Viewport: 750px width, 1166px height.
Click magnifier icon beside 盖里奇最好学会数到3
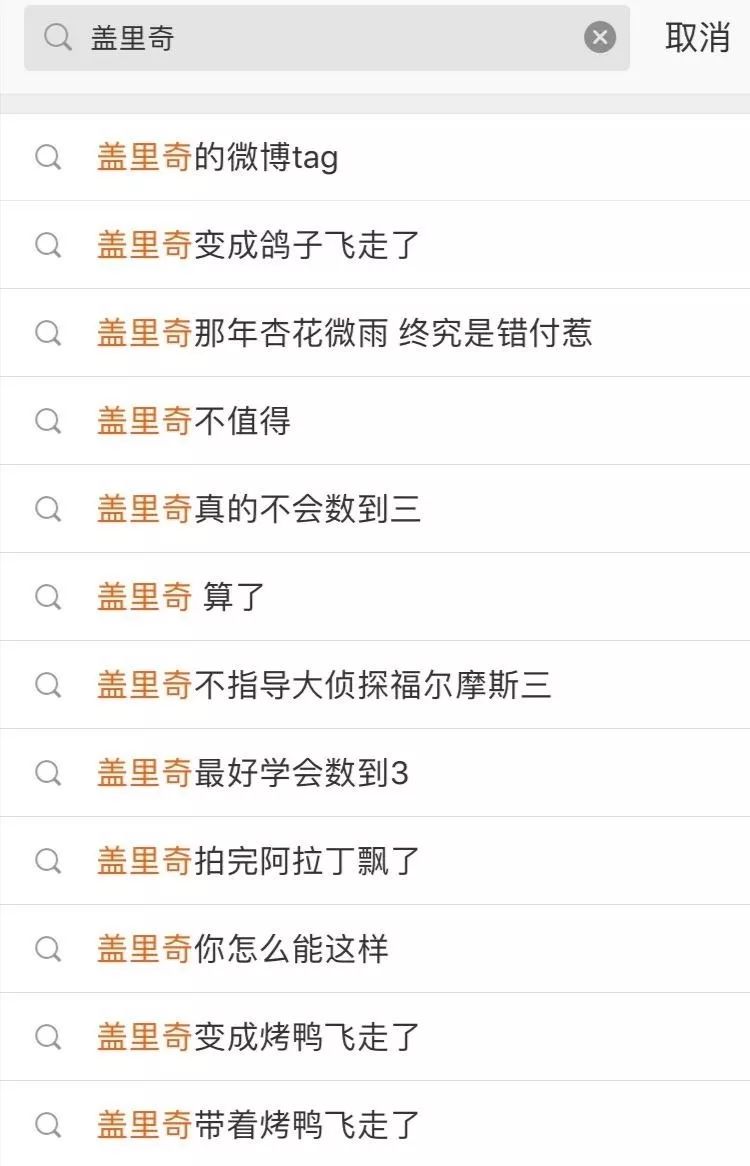click(47, 772)
